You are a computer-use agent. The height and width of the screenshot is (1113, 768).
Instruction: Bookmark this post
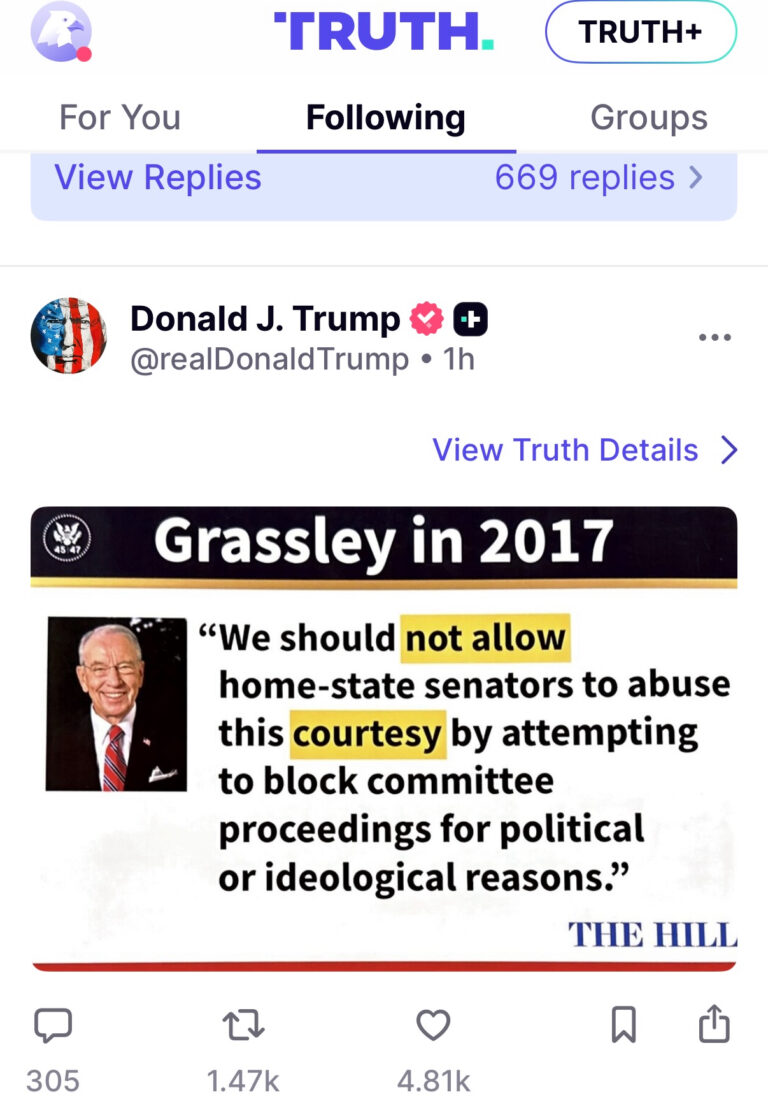(623, 1025)
